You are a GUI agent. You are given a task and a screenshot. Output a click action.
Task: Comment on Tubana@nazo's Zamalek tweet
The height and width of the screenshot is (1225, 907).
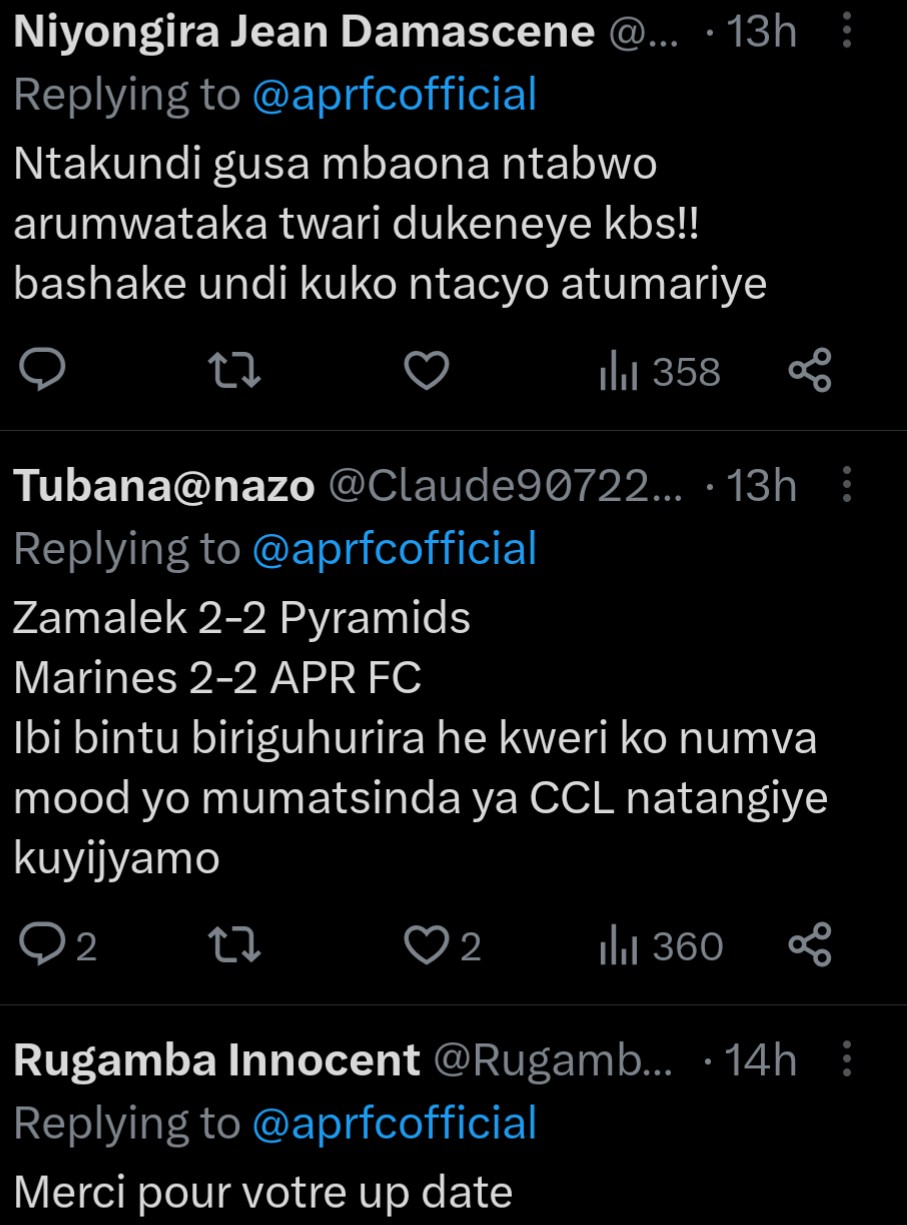[x=43, y=945]
